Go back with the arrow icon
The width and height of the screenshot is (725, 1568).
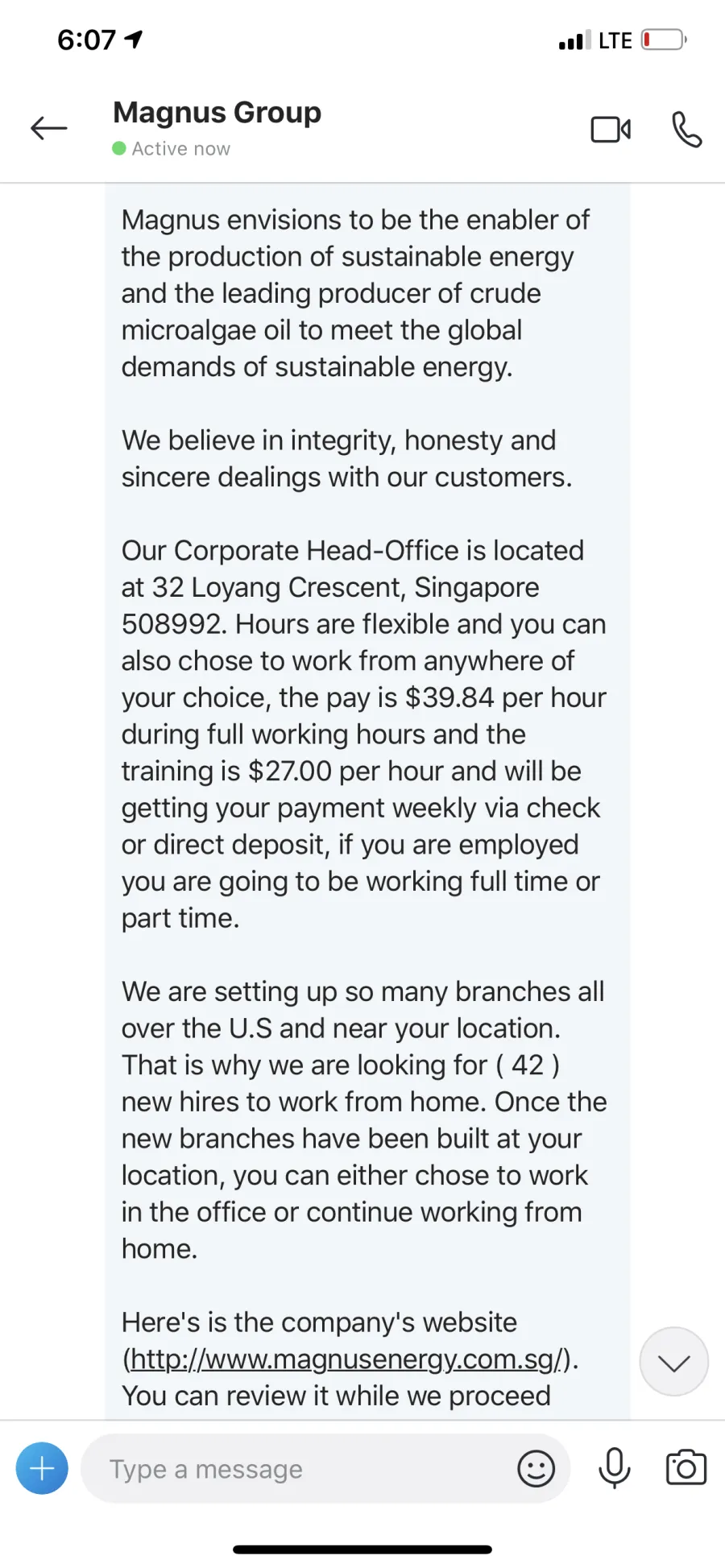click(49, 128)
